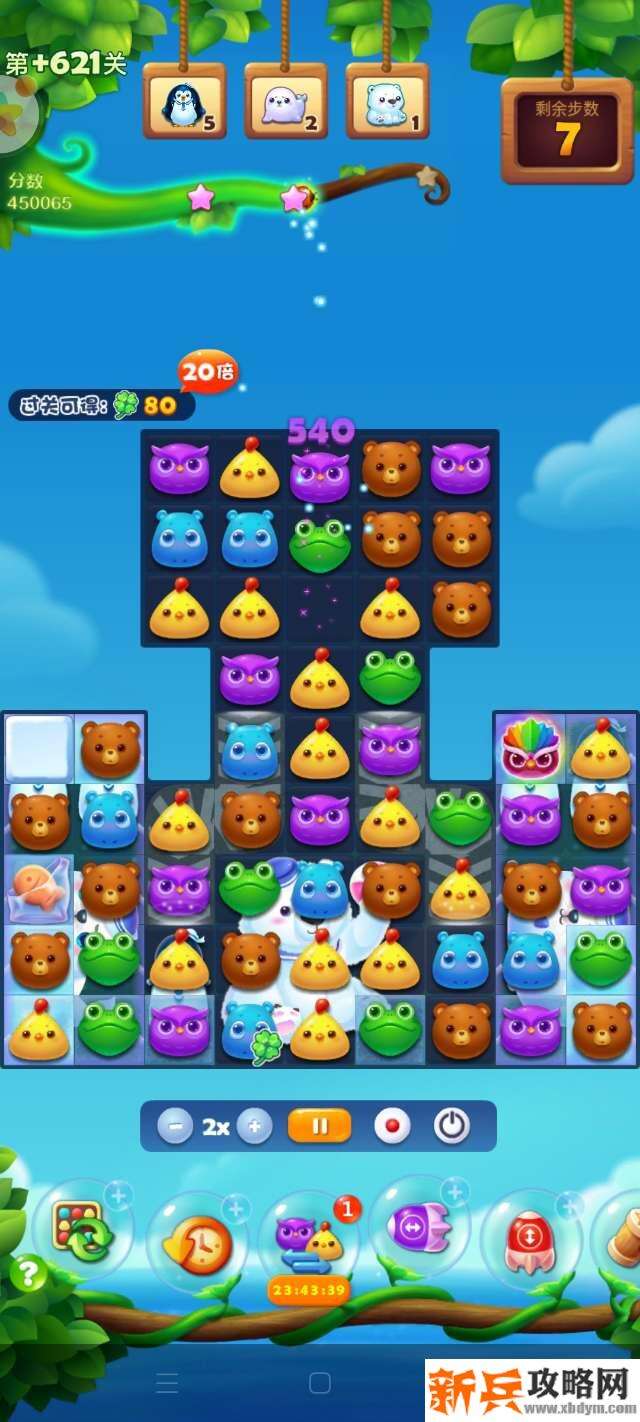
Task: Open the system recent apps menu
Action: pyautogui.click(x=167, y=1383)
